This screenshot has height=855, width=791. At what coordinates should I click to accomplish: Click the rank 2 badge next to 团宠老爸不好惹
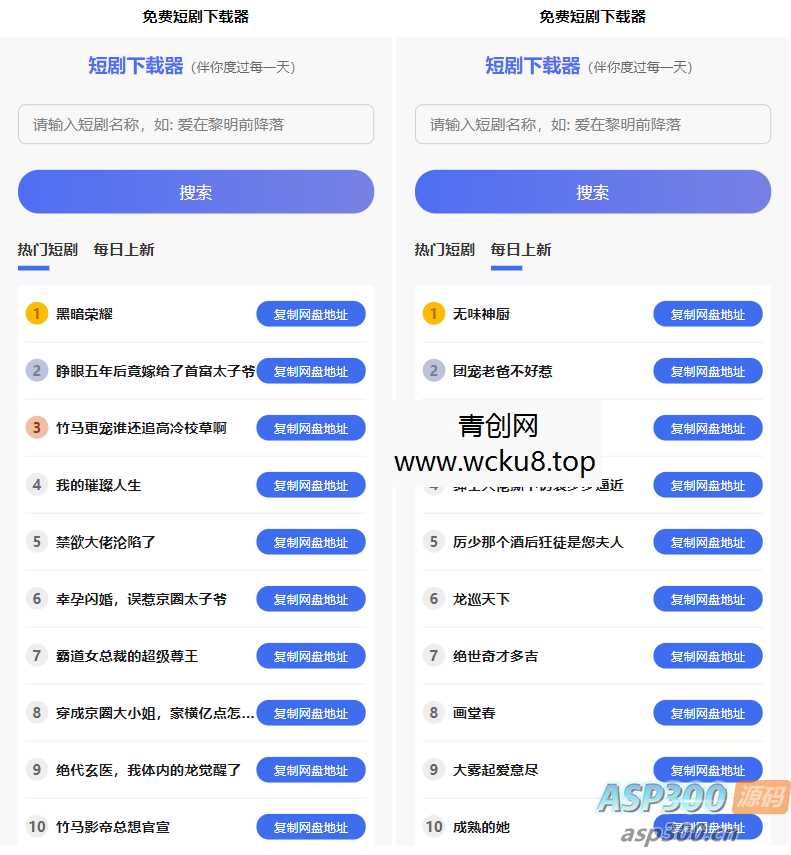(434, 371)
